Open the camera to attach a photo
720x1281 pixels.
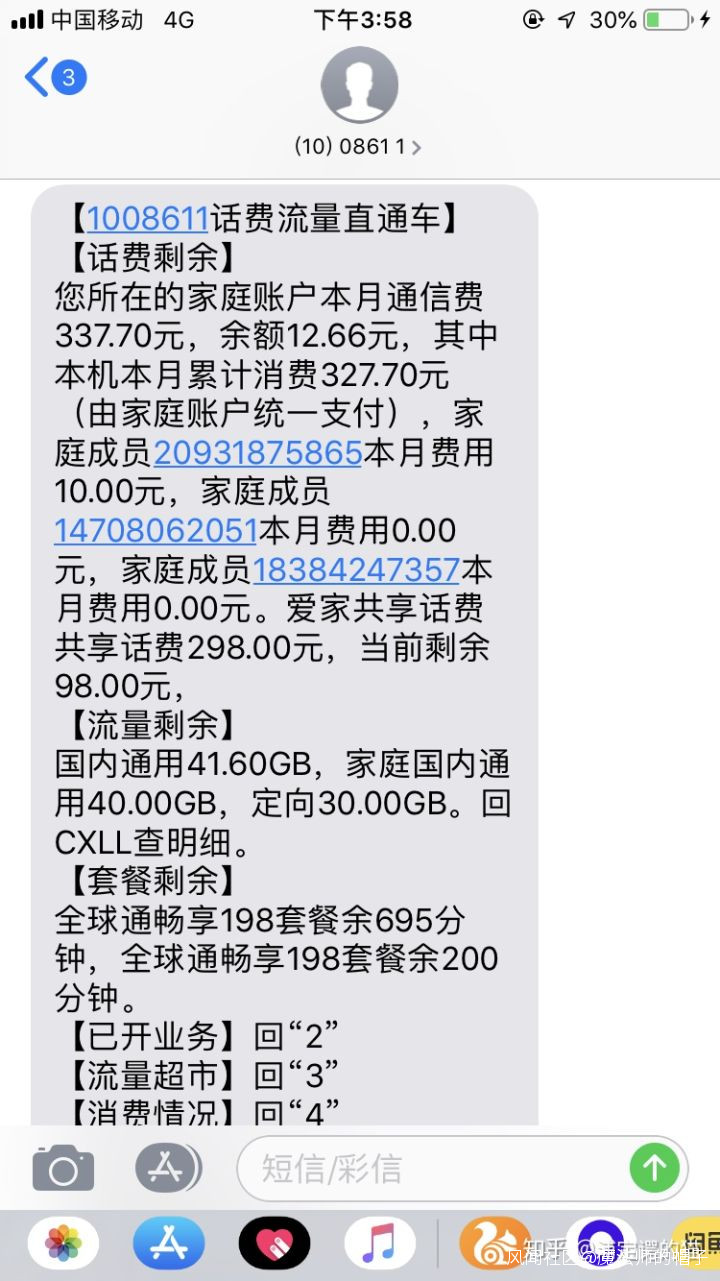64,1168
